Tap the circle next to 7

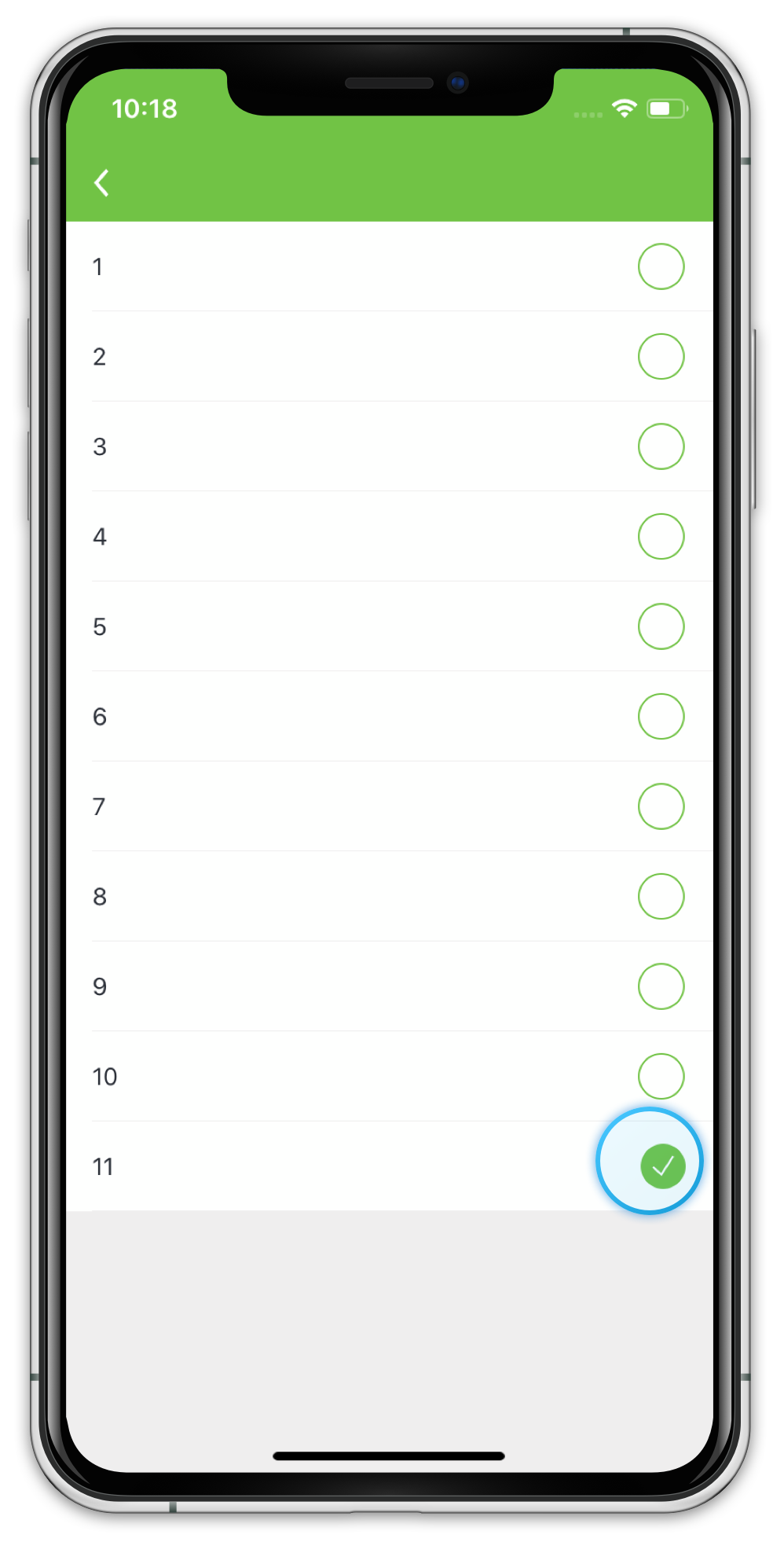[661, 806]
